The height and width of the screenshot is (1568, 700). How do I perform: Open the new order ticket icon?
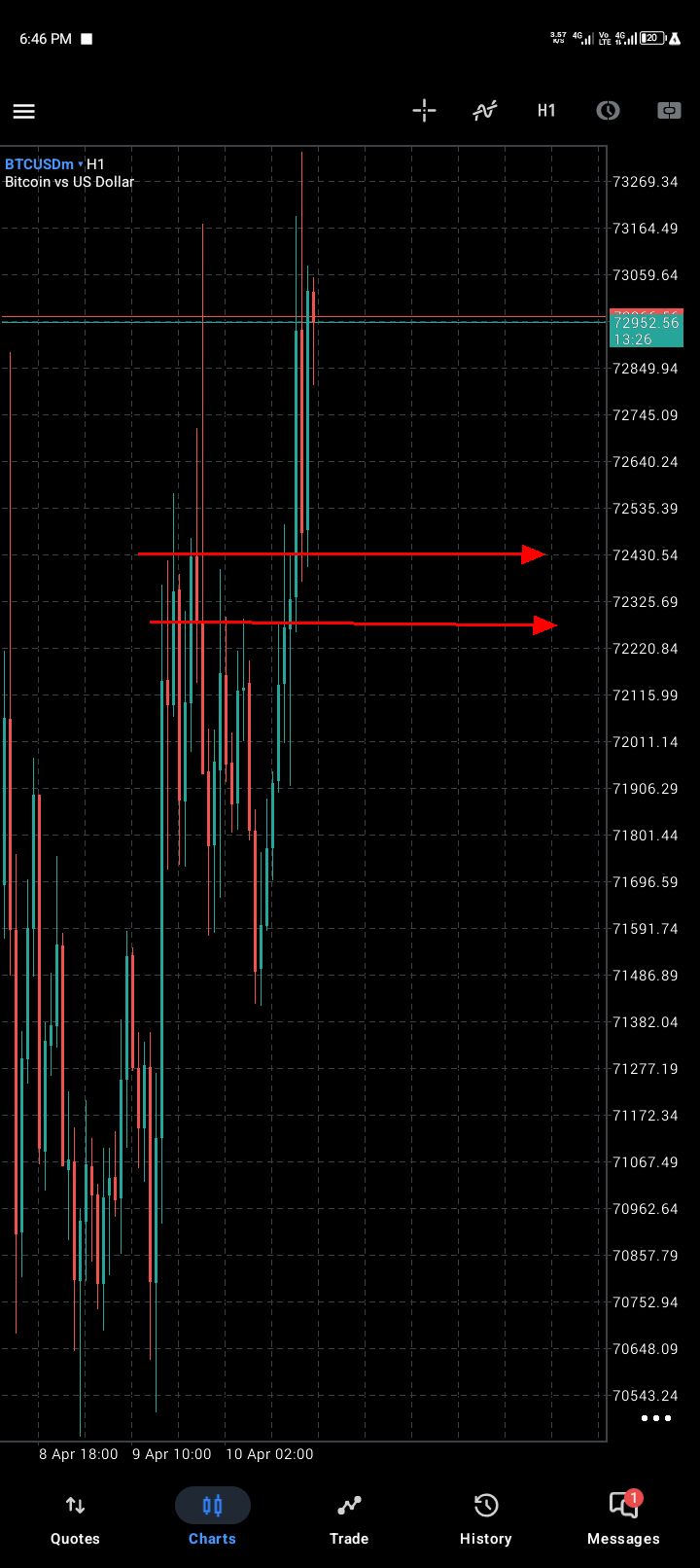pyautogui.click(x=669, y=111)
